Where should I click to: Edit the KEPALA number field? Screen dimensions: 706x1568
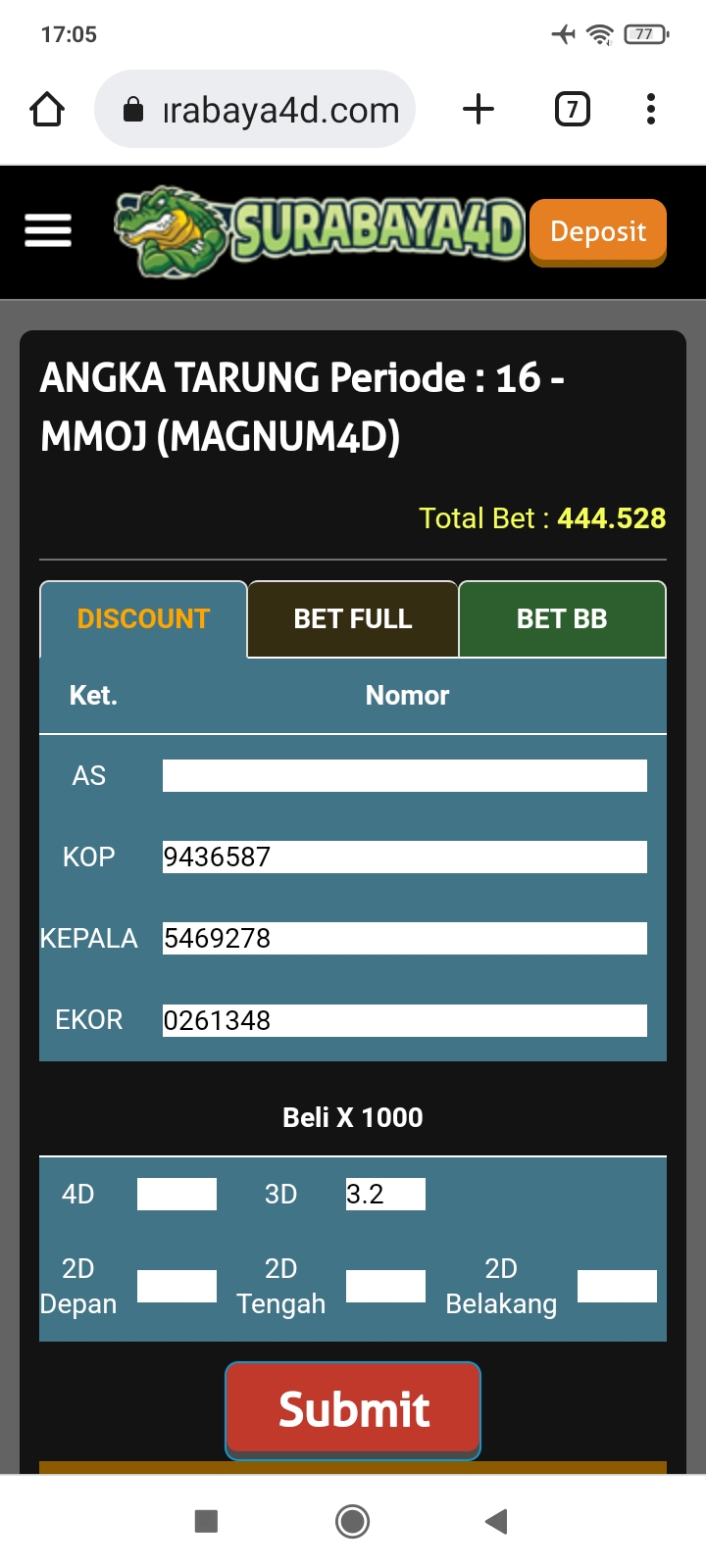click(x=404, y=938)
